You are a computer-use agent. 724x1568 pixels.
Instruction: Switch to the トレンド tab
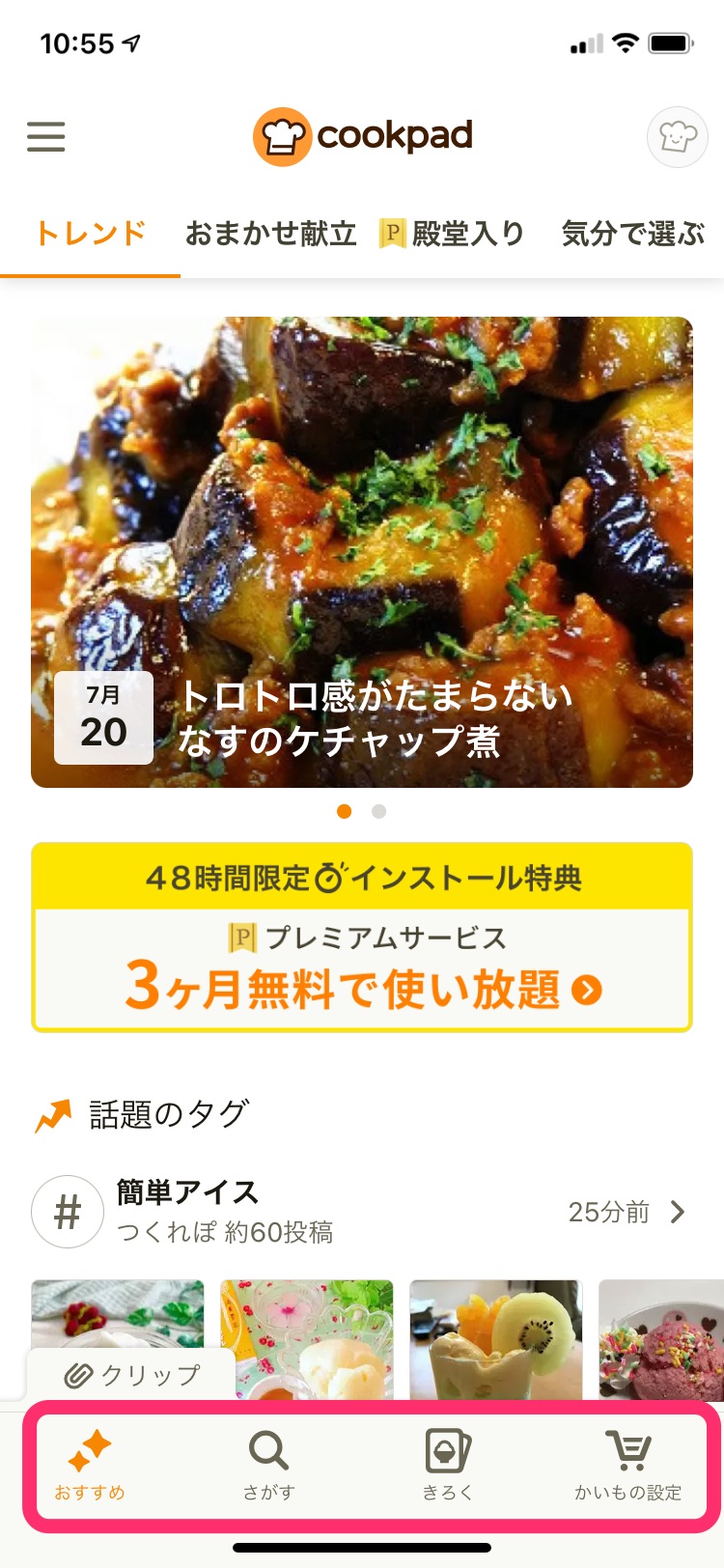coord(91,234)
